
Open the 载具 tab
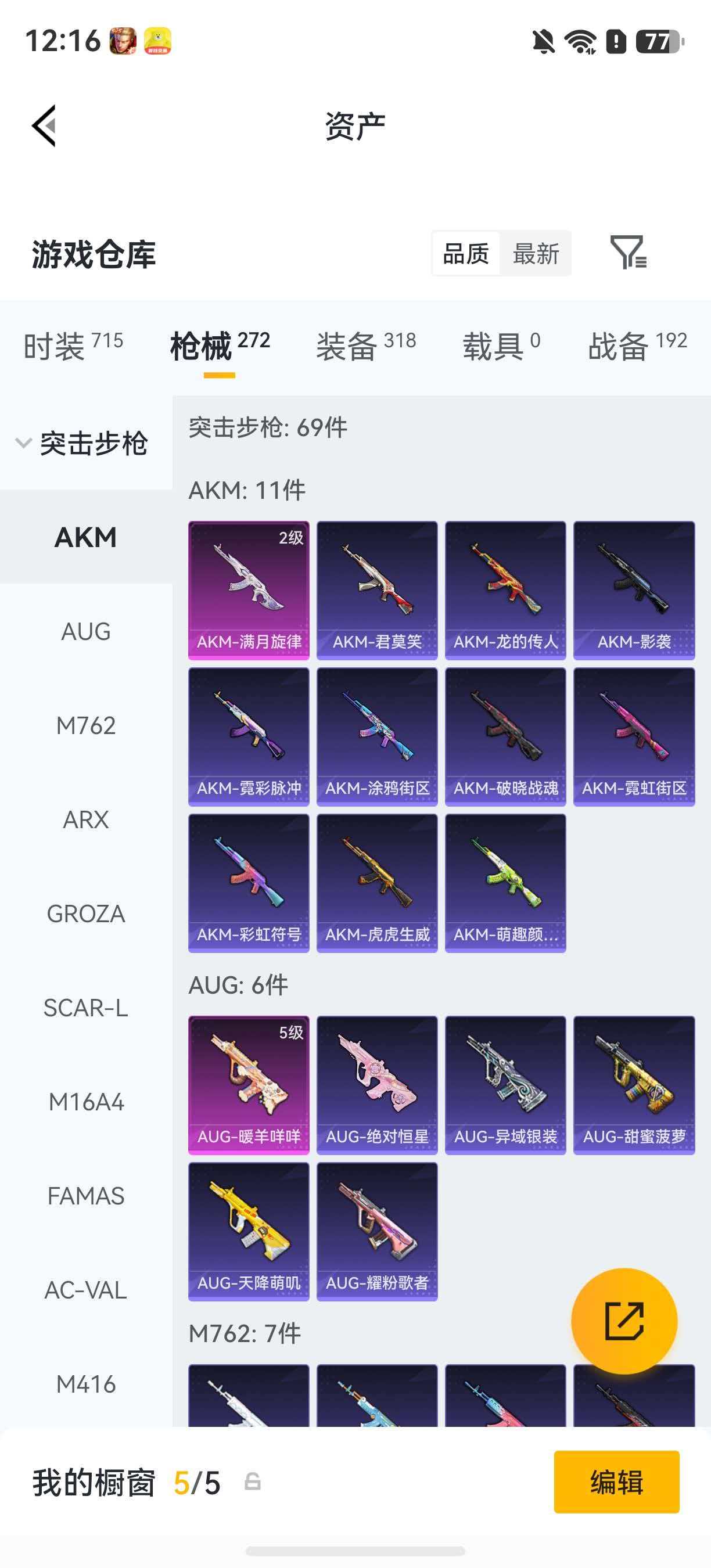(x=502, y=346)
